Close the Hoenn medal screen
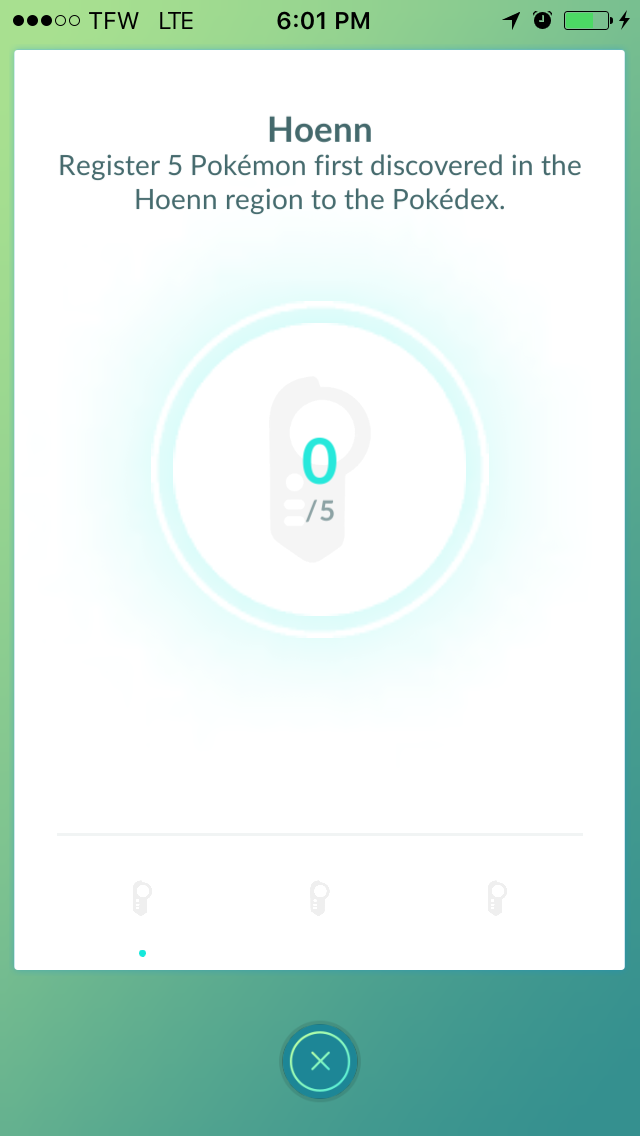Image resolution: width=640 pixels, height=1136 pixels. (x=320, y=1061)
